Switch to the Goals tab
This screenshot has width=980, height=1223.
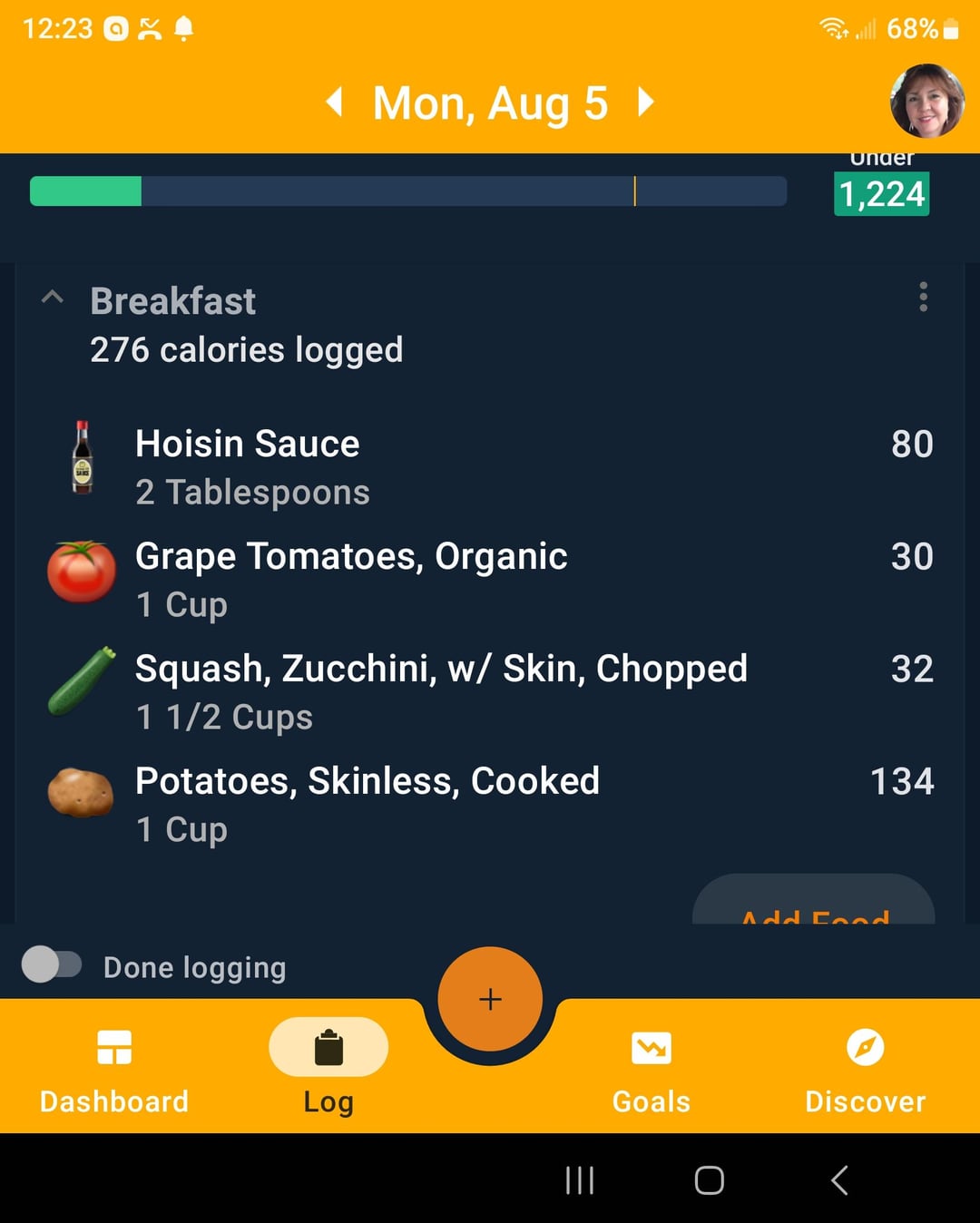(x=652, y=1071)
